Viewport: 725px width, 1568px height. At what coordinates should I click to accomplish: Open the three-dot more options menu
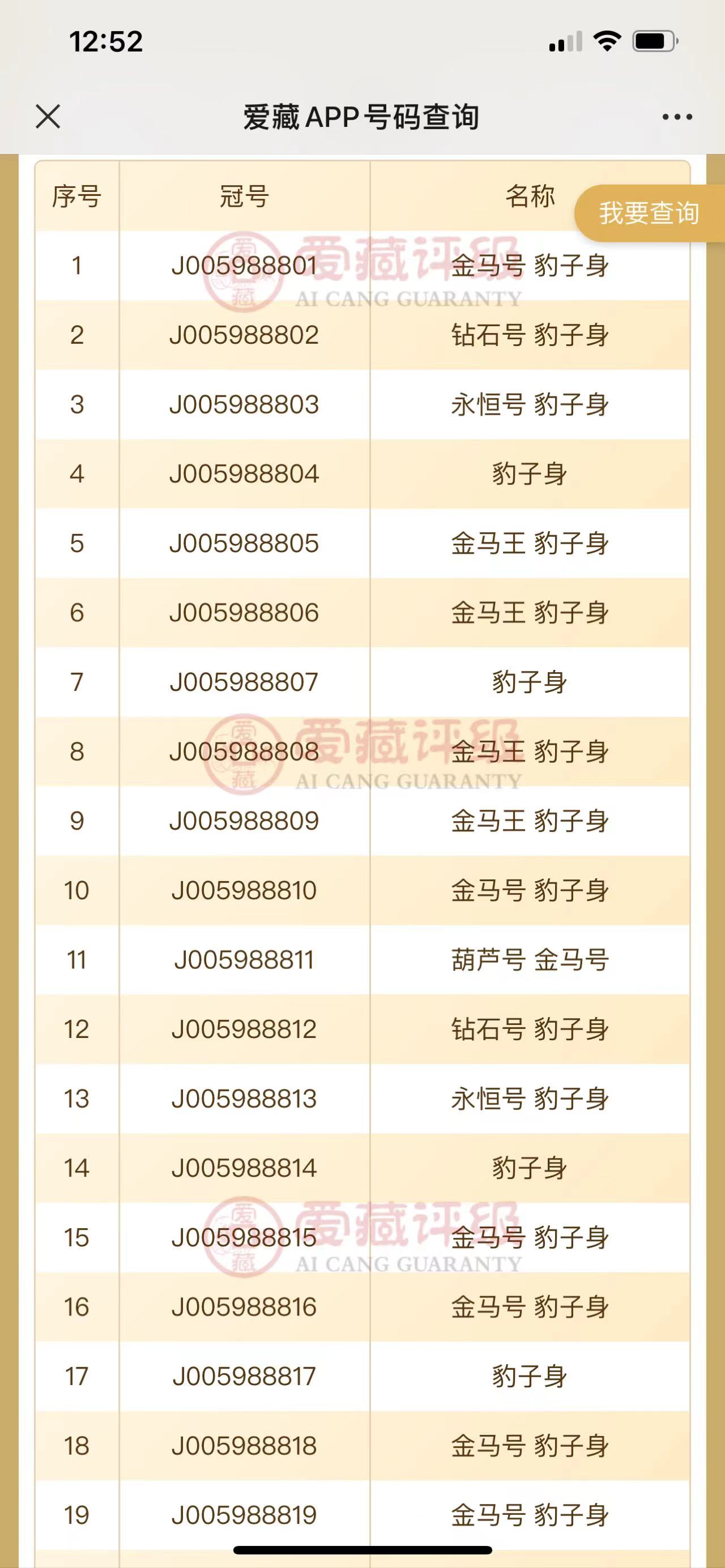click(677, 117)
